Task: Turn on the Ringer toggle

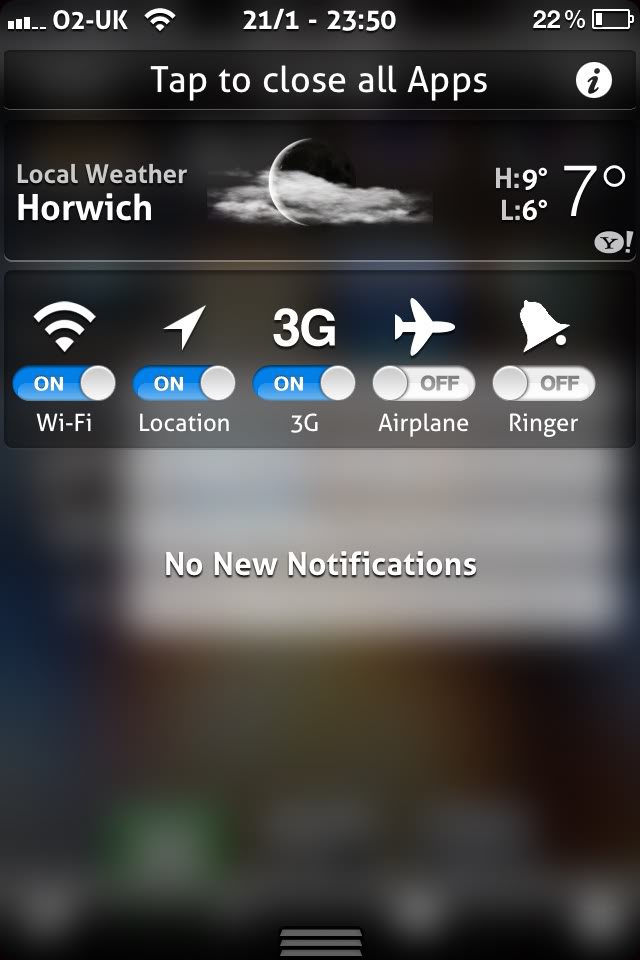Action: pos(544,383)
